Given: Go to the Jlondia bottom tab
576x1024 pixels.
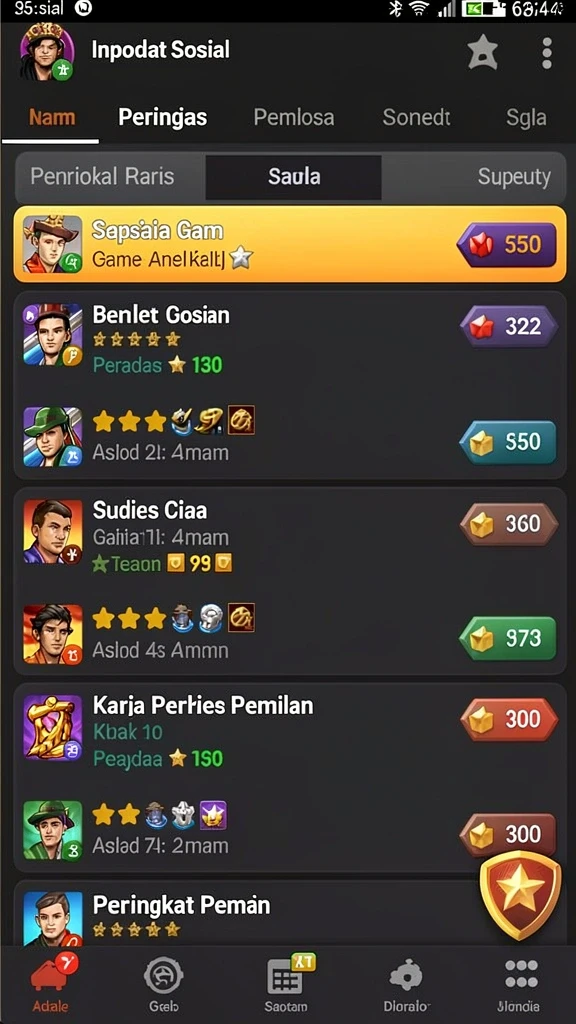Looking at the screenshot, I should pyautogui.click(x=521, y=984).
